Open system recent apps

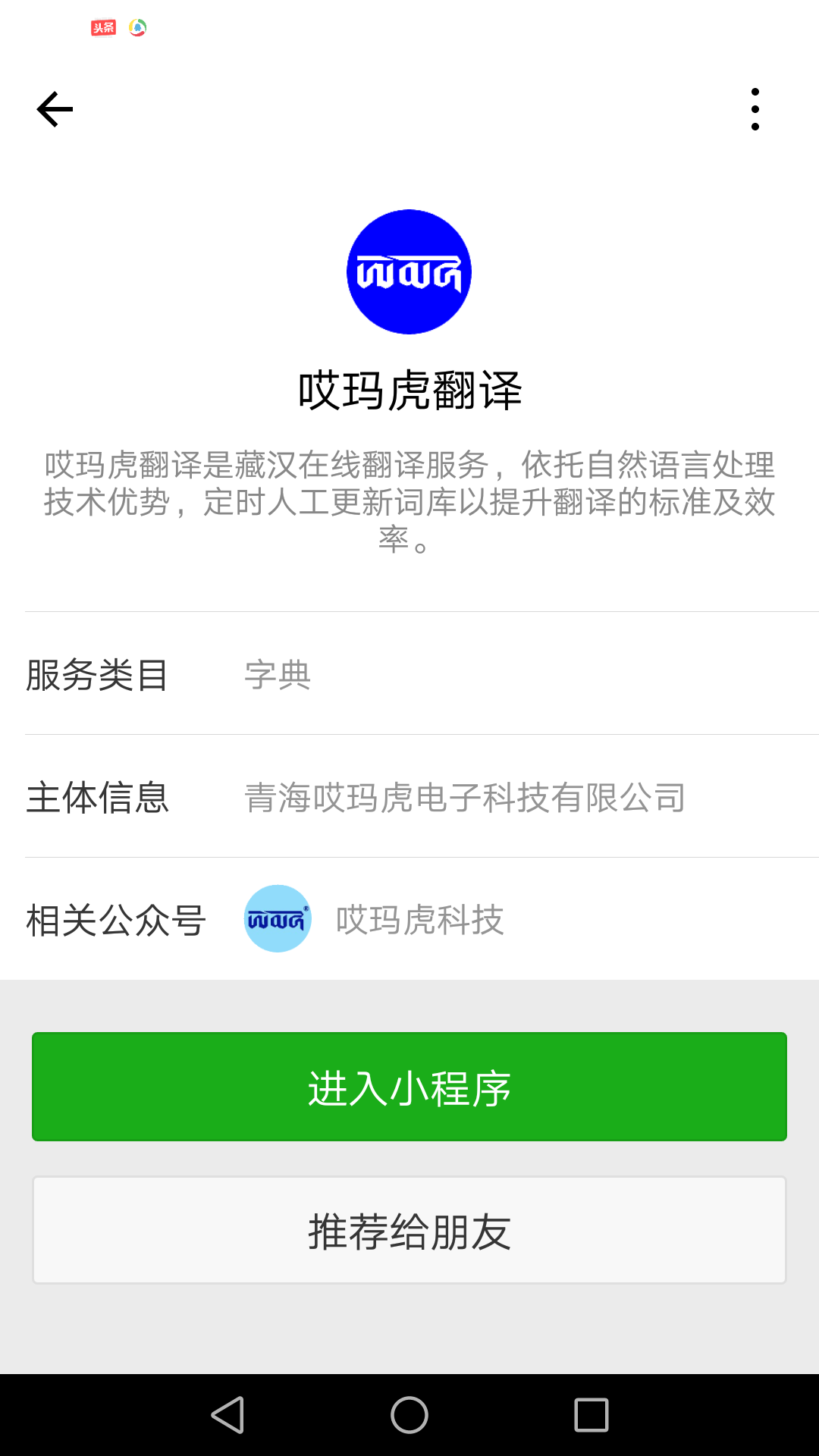pos(591,1415)
